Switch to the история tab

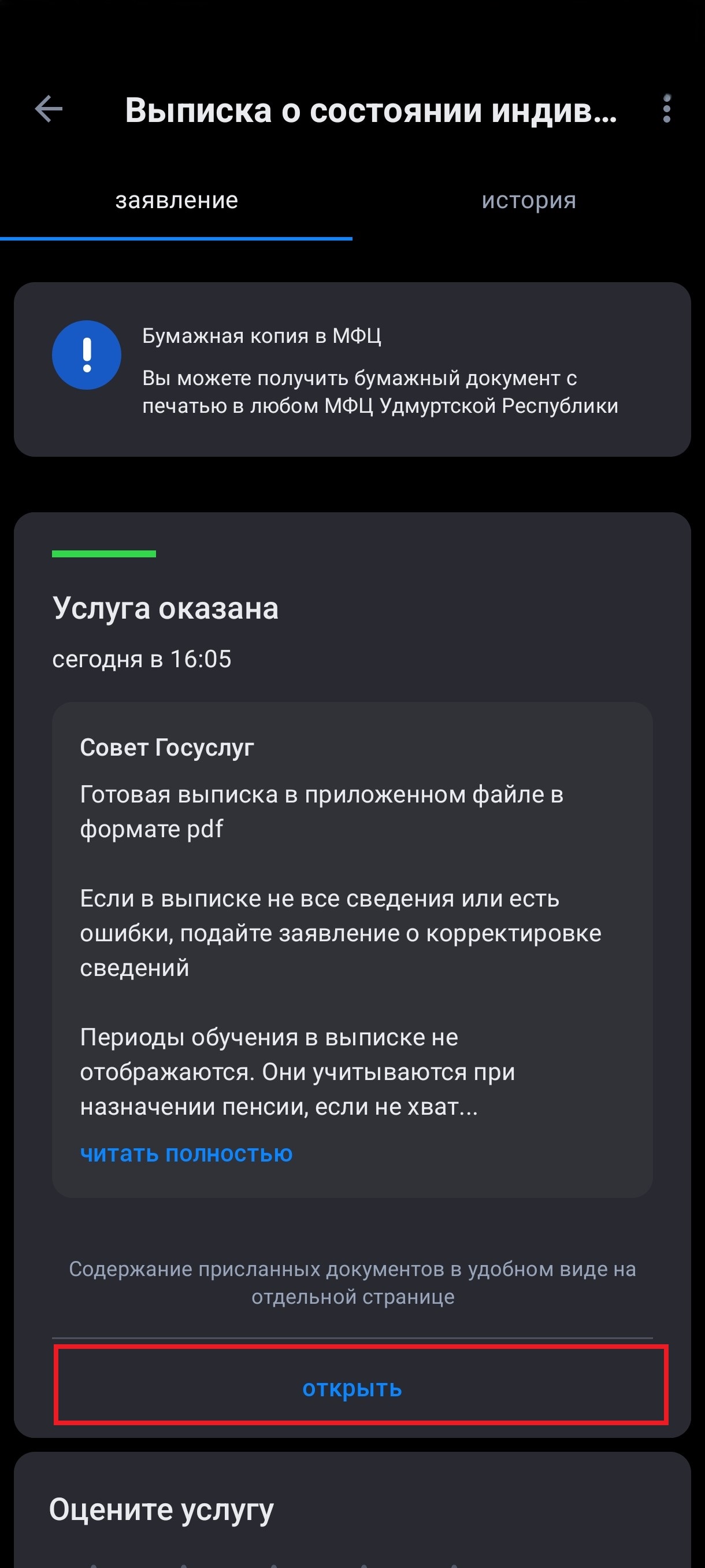coord(529,200)
